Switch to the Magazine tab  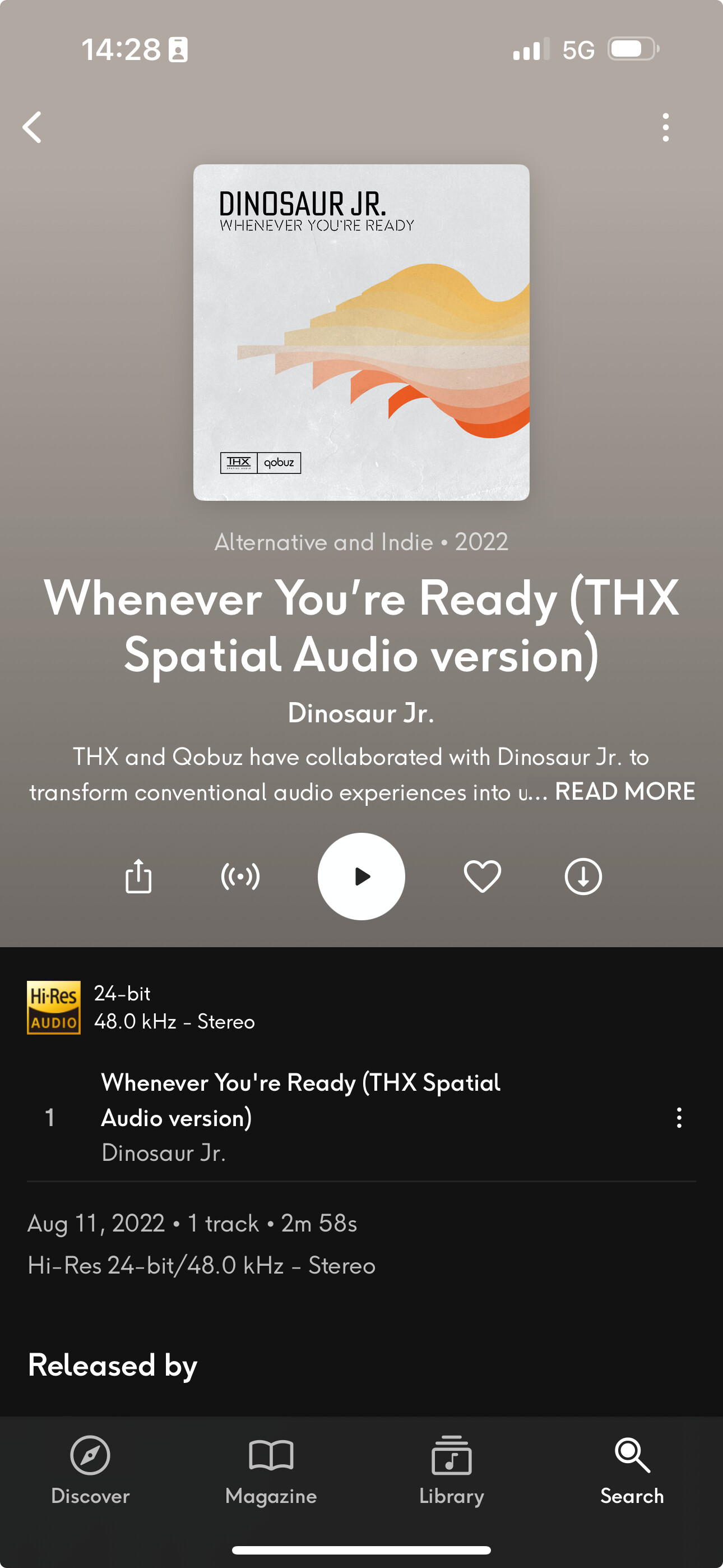(271, 1470)
